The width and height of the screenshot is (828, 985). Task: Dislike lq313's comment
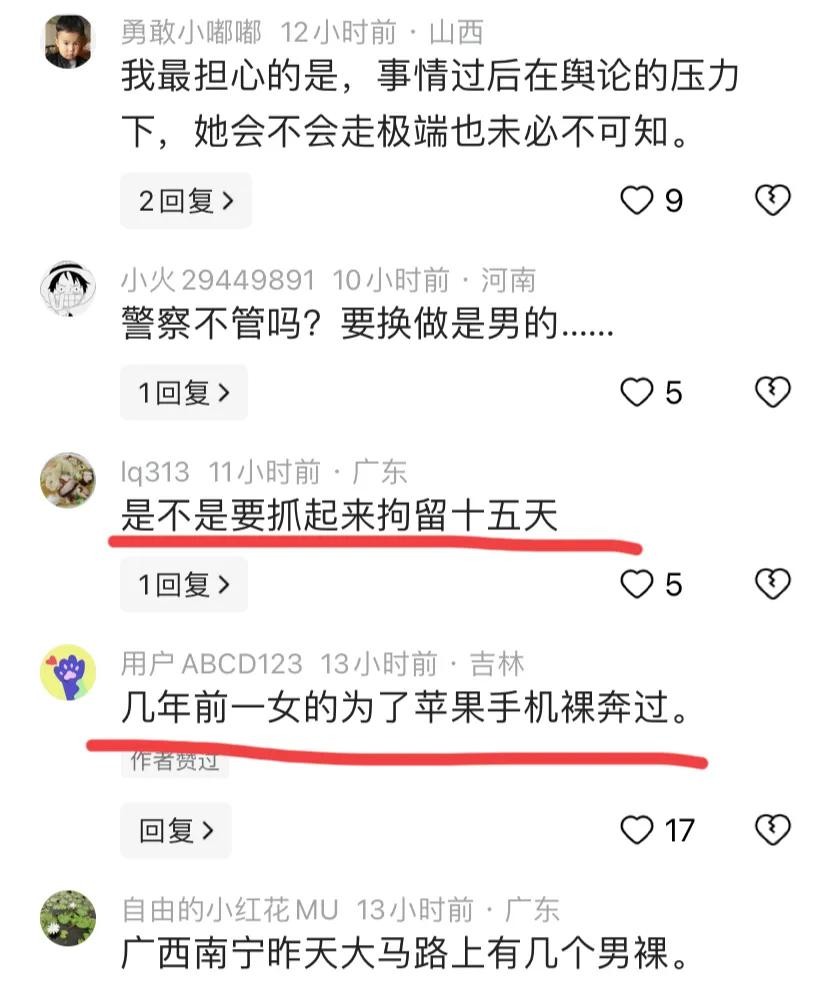[x=772, y=584]
